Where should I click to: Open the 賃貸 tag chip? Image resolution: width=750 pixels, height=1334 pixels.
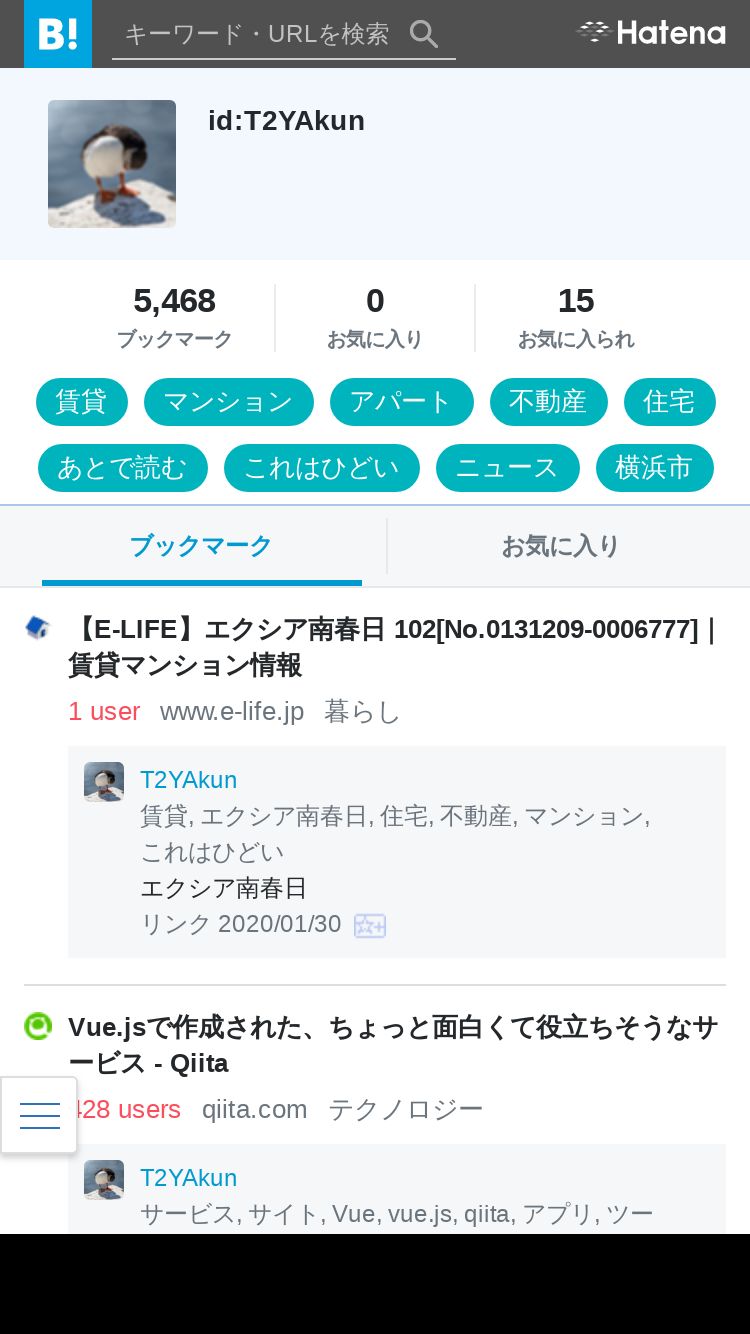(x=82, y=402)
